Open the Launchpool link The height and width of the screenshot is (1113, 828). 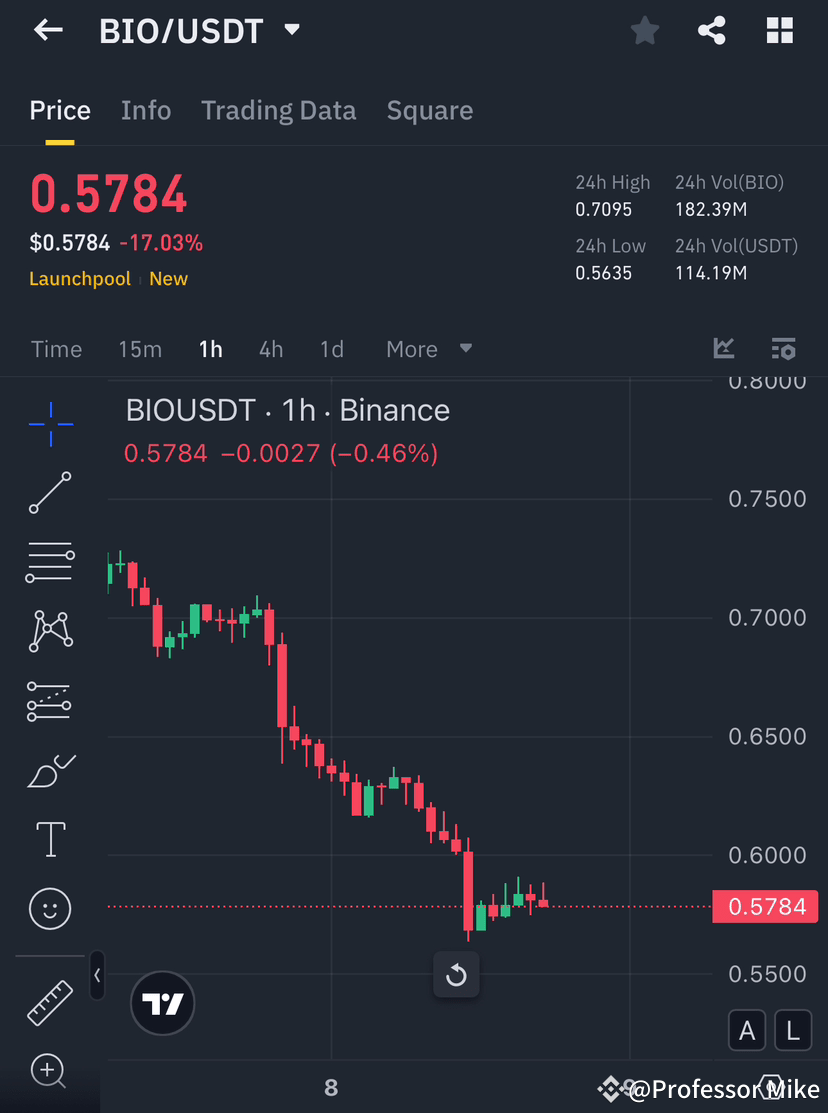pos(80,279)
